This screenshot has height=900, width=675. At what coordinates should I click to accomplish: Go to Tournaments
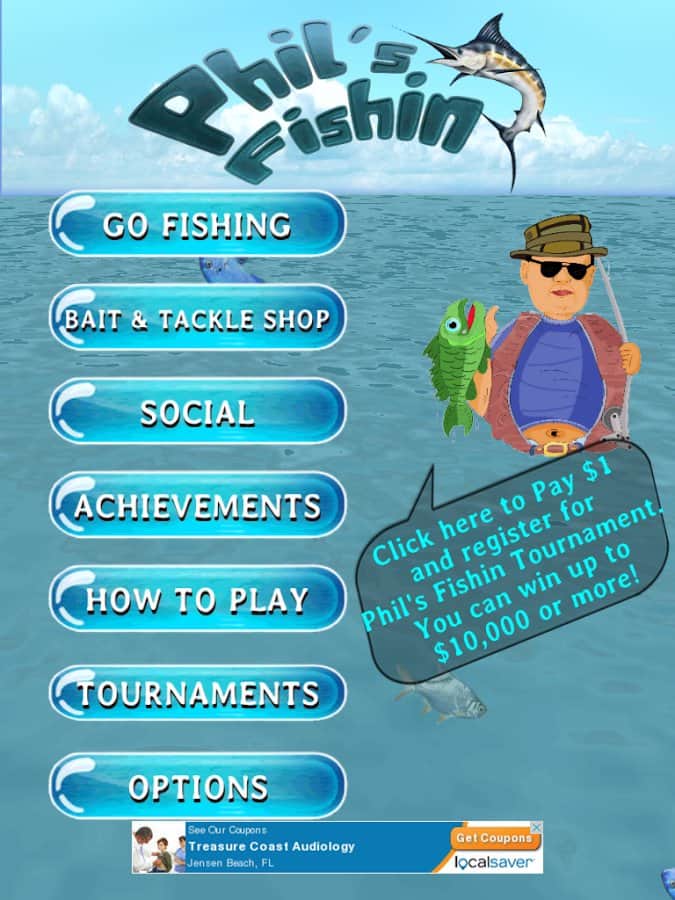click(197, 693)
